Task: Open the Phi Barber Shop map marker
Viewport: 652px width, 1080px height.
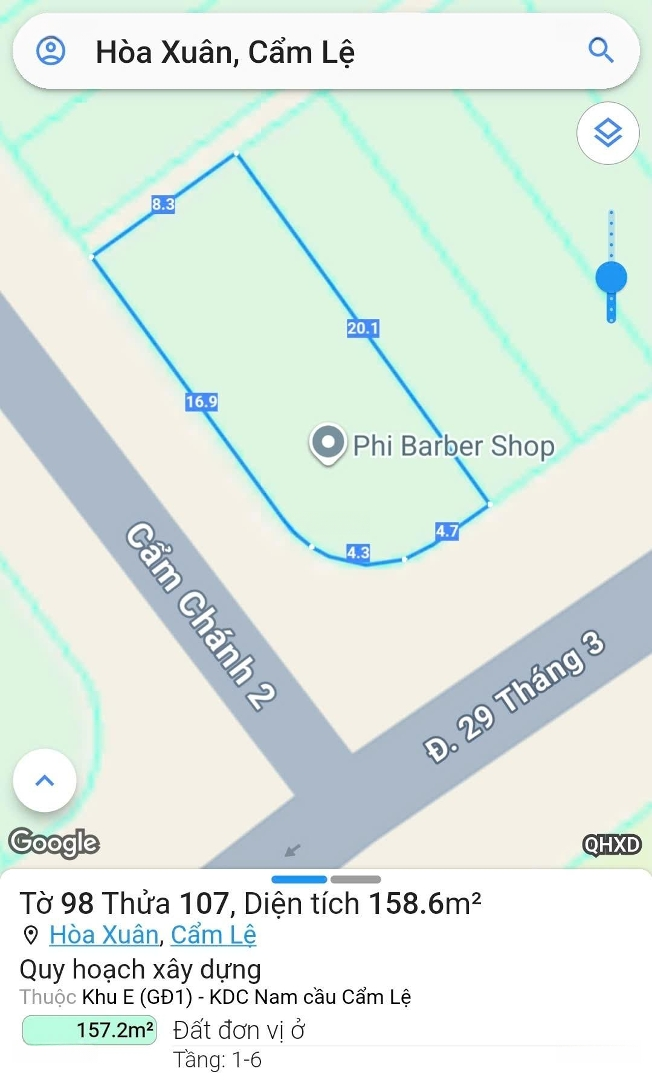Action: (x=327, y=444)
